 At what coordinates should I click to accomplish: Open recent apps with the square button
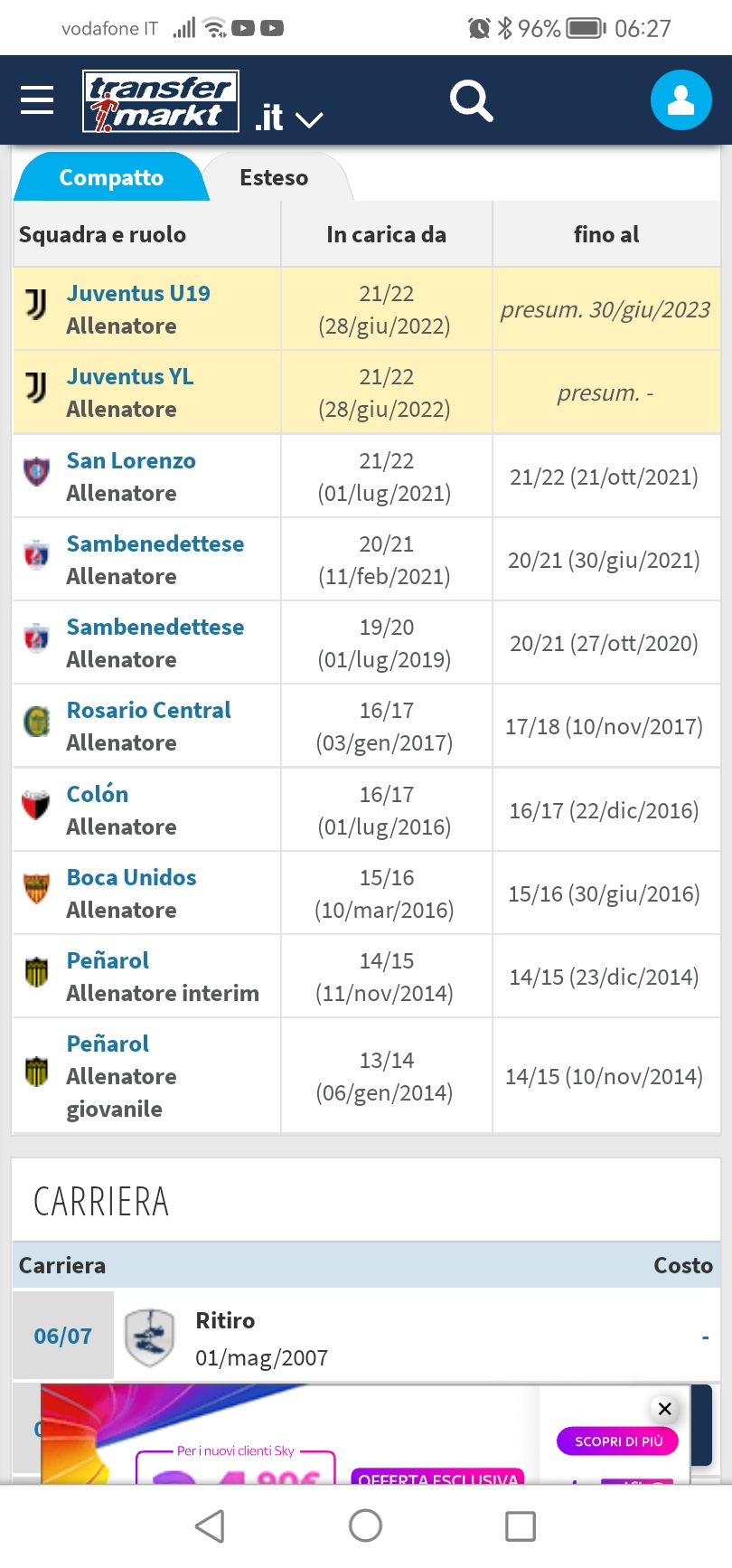[x=521, y=1526]
